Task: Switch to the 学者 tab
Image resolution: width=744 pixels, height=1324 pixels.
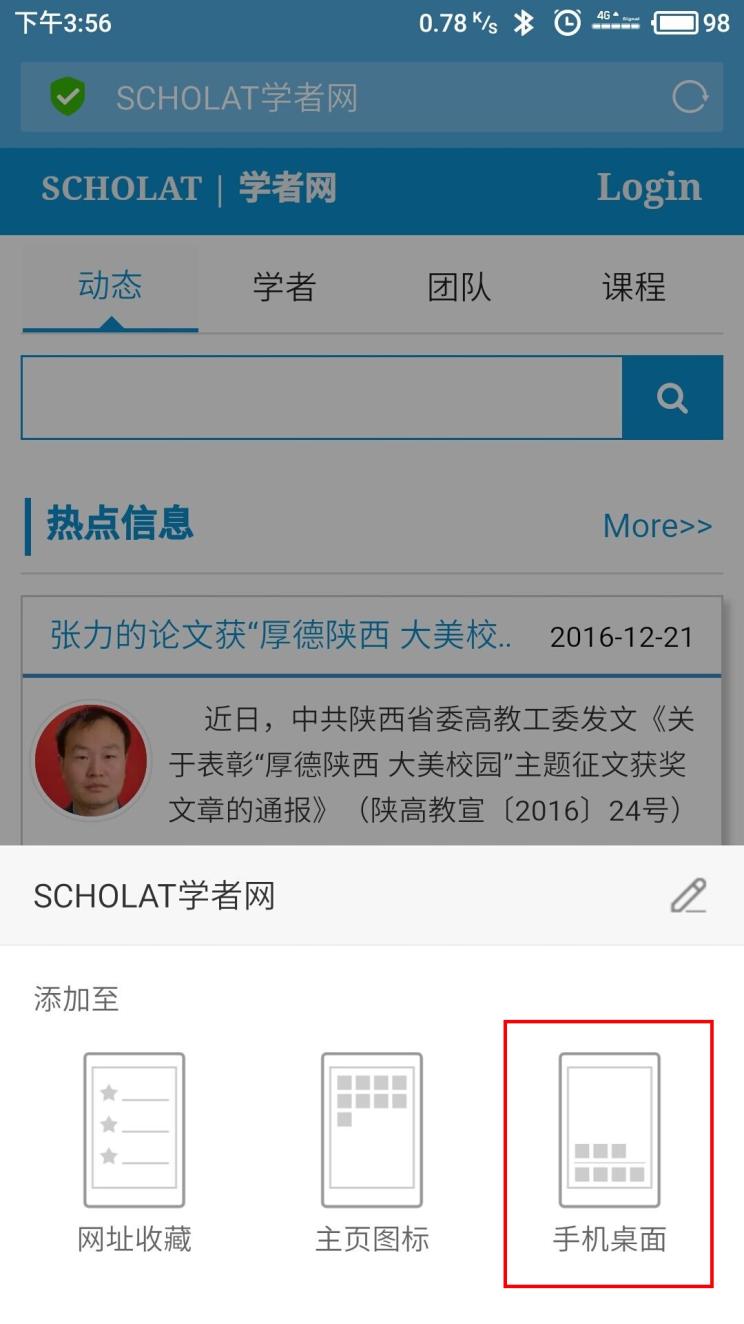Action: point(284,288)
